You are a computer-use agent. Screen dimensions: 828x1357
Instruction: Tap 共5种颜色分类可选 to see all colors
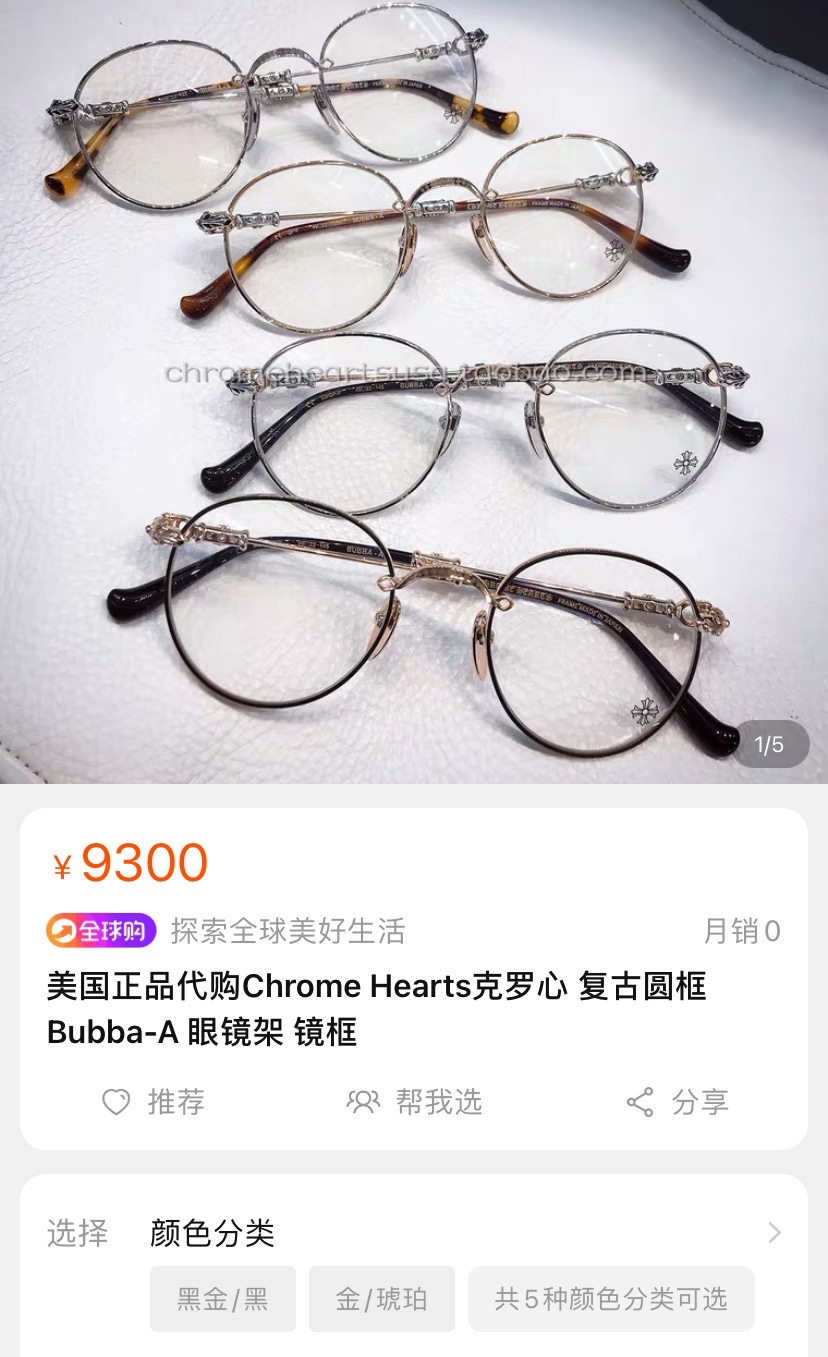(611, 1299)
